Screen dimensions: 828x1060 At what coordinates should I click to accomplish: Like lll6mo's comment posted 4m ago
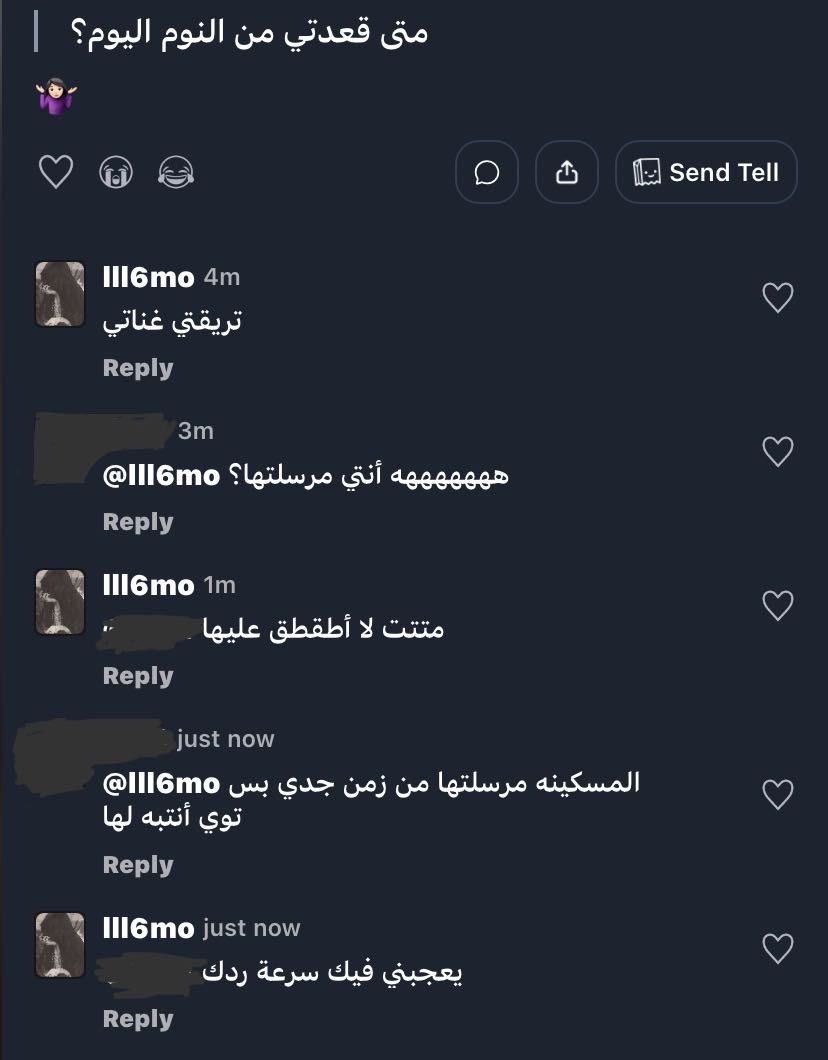click(x=777, y=297)
